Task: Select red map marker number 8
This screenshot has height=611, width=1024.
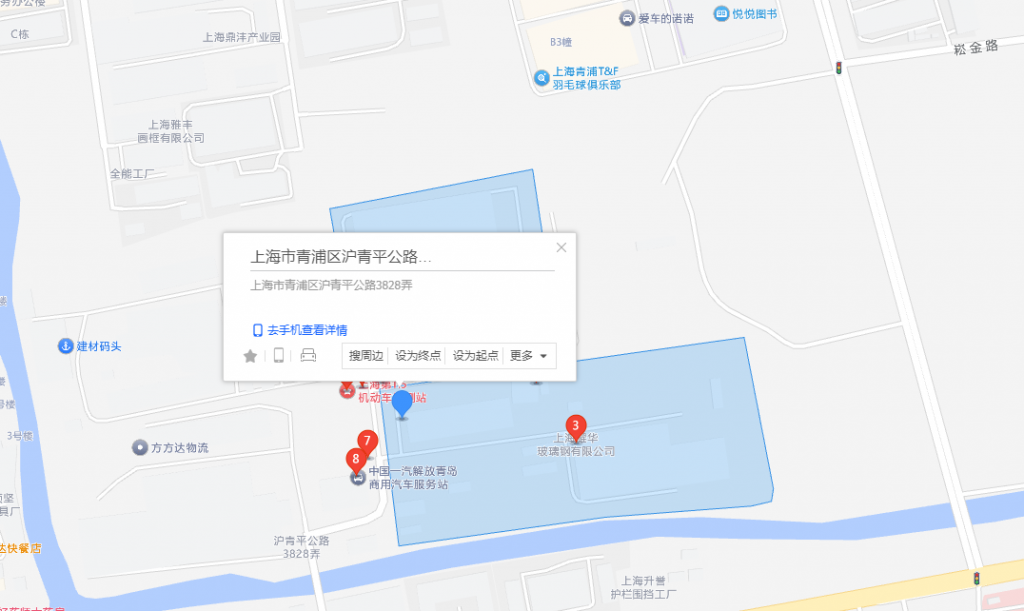Action: point(354,460)
